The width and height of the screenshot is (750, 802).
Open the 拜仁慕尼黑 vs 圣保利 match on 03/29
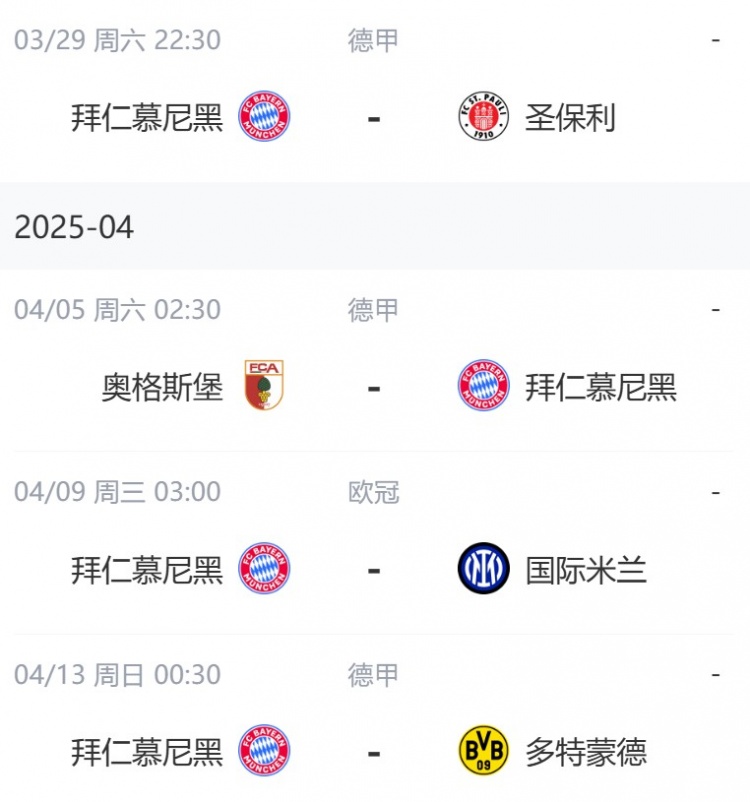374,117
